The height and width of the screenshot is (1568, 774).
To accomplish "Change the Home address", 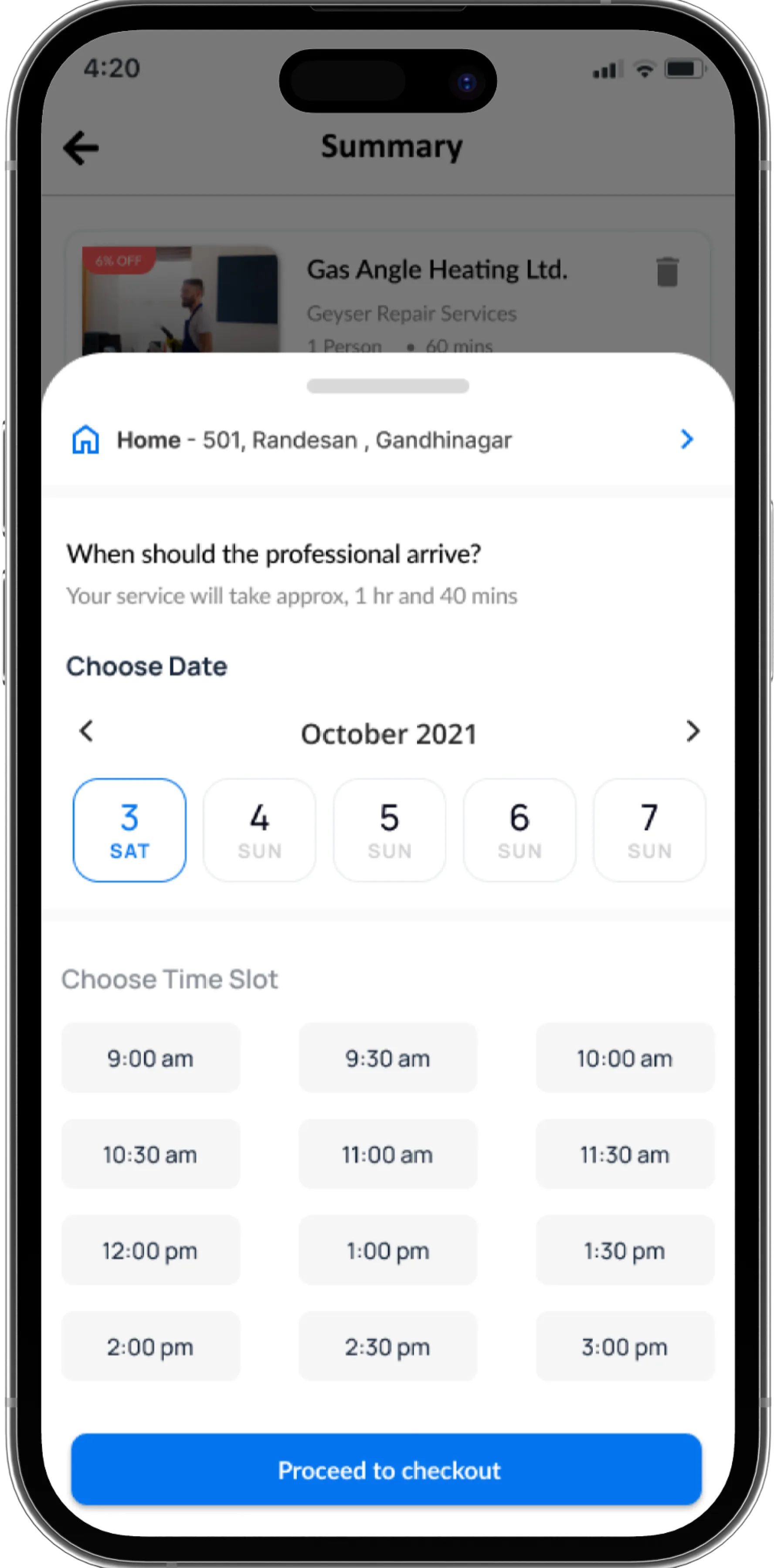I will [686, 439].
